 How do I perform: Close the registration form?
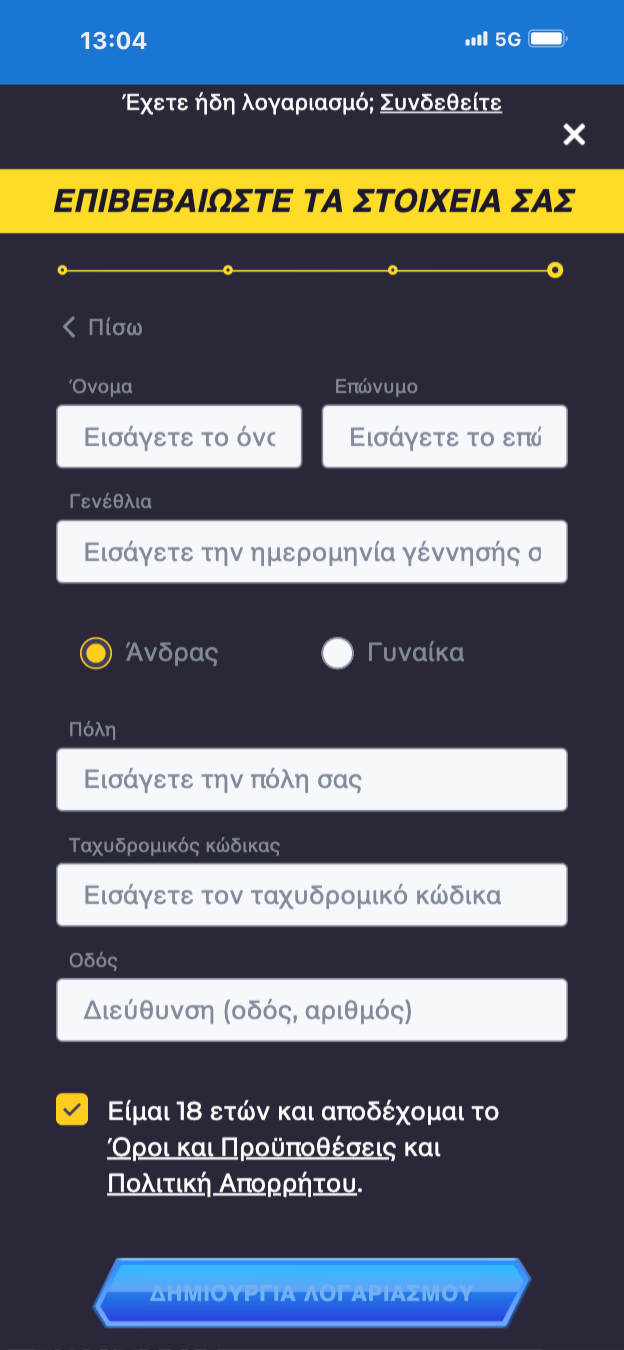[x=574, y=135]
